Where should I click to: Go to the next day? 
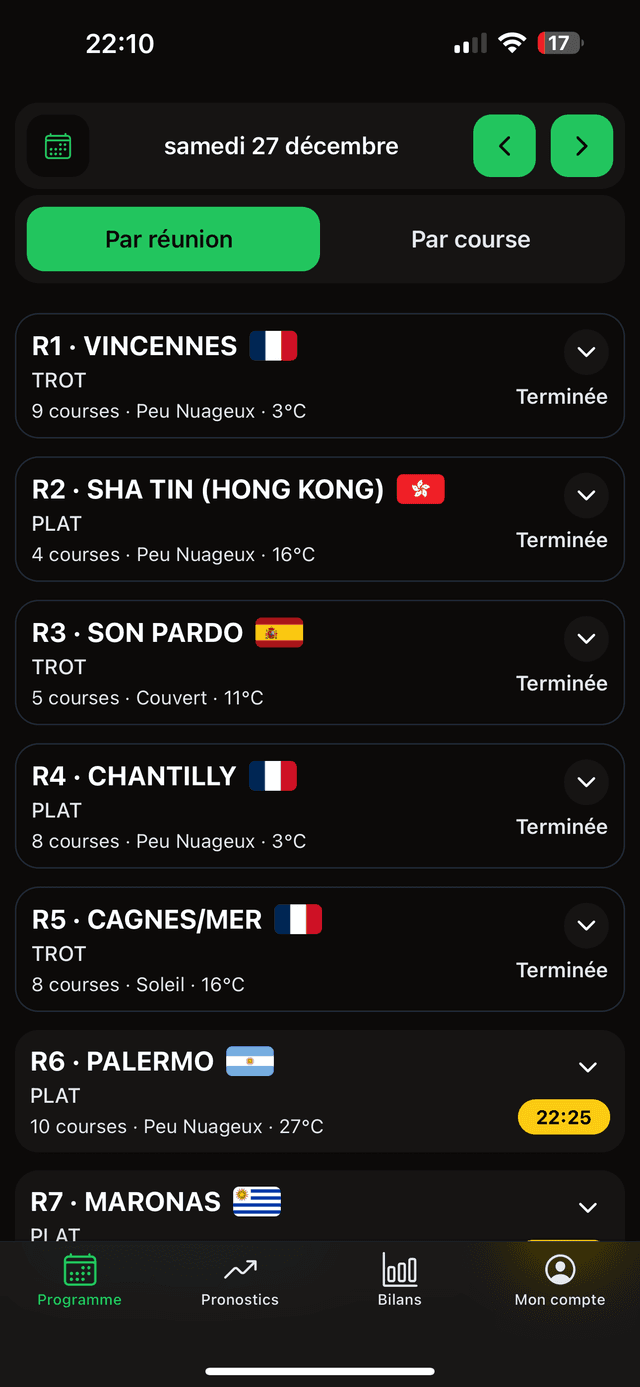coord(581,147)
